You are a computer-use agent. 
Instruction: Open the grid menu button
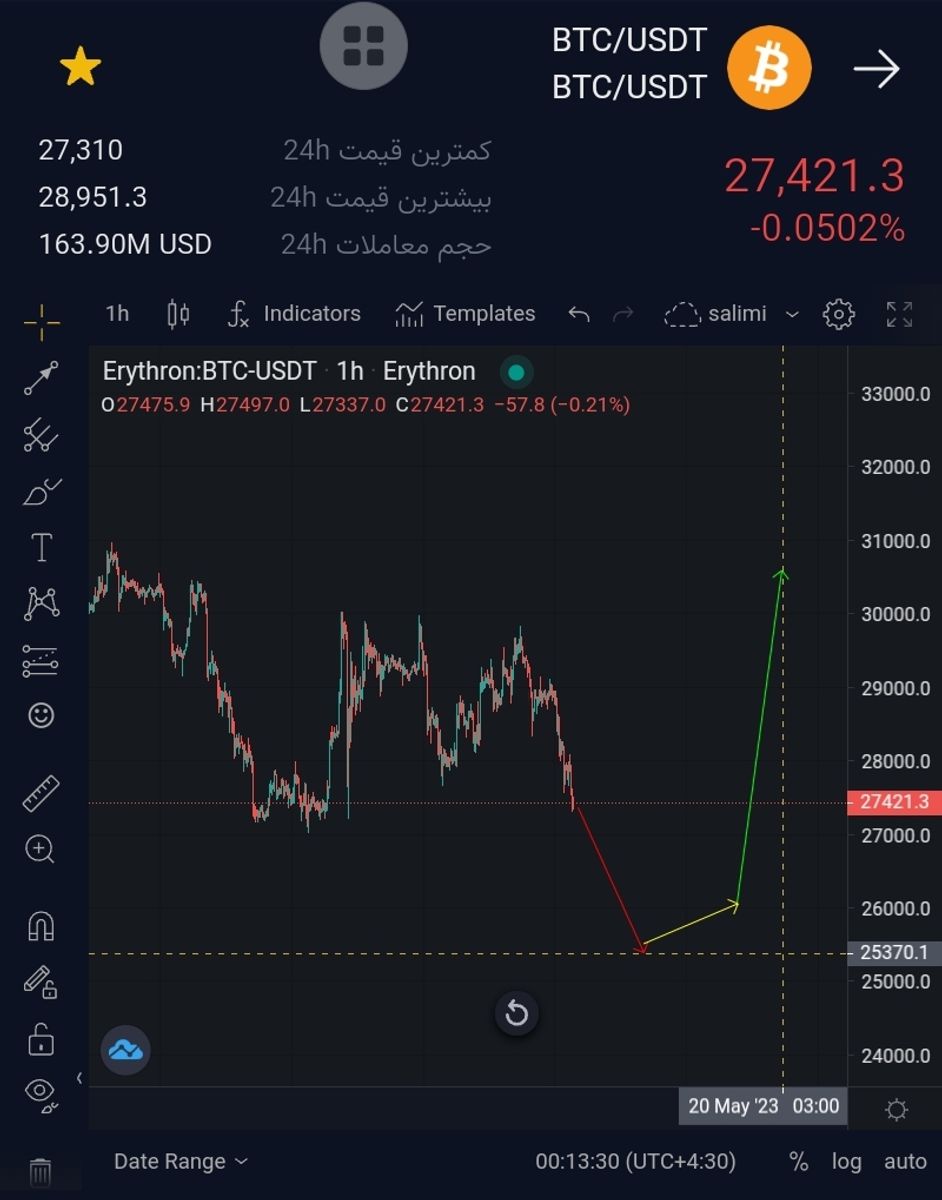363,45
